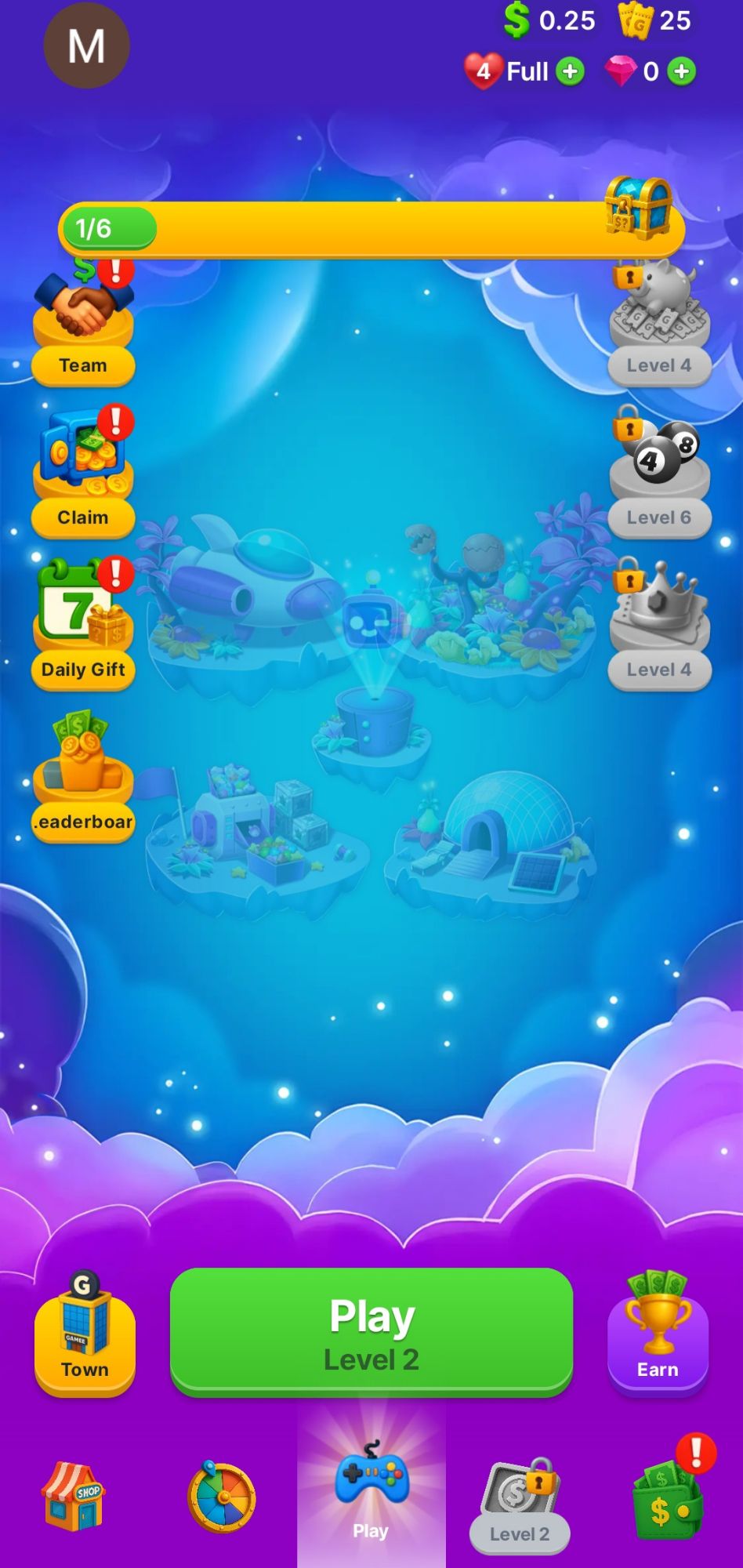
Task: Open the profile avatar M
Action: tap(86, 45)
